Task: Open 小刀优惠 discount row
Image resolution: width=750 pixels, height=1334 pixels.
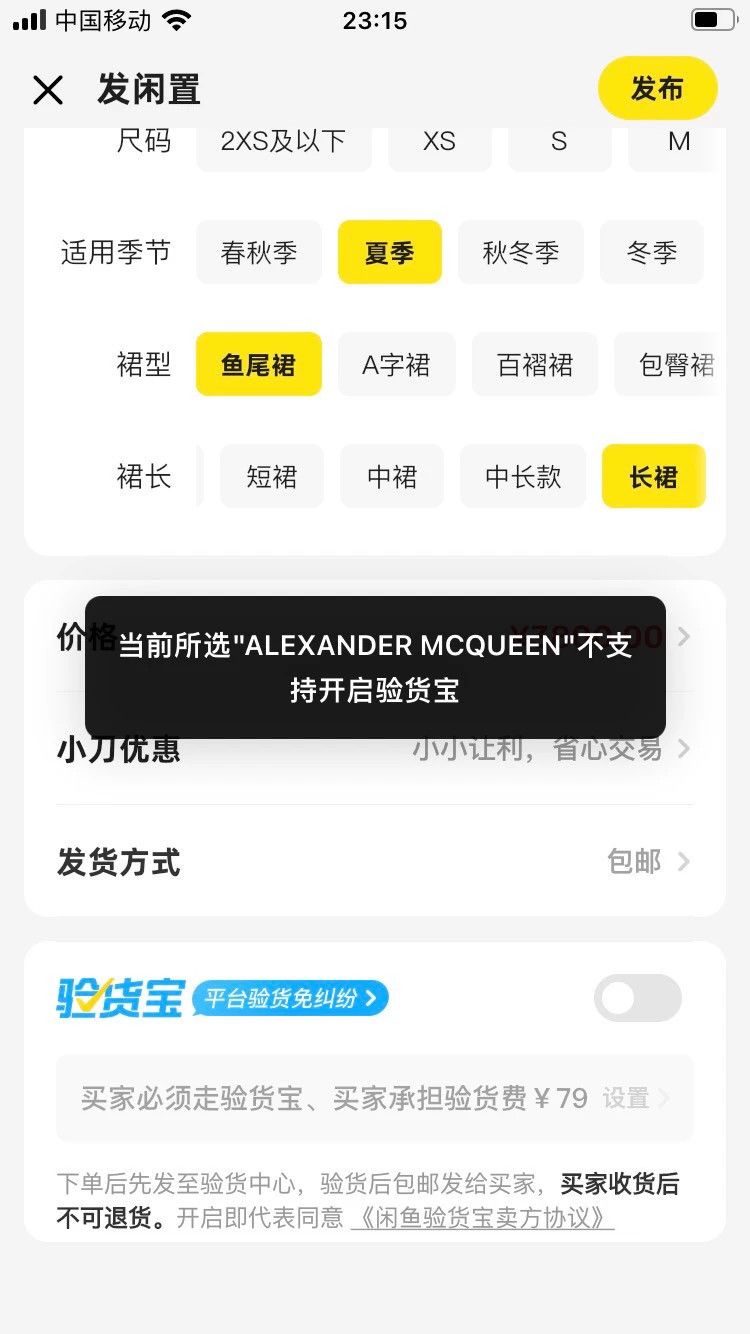Action: pyautogui.click(x=374, y=748)
